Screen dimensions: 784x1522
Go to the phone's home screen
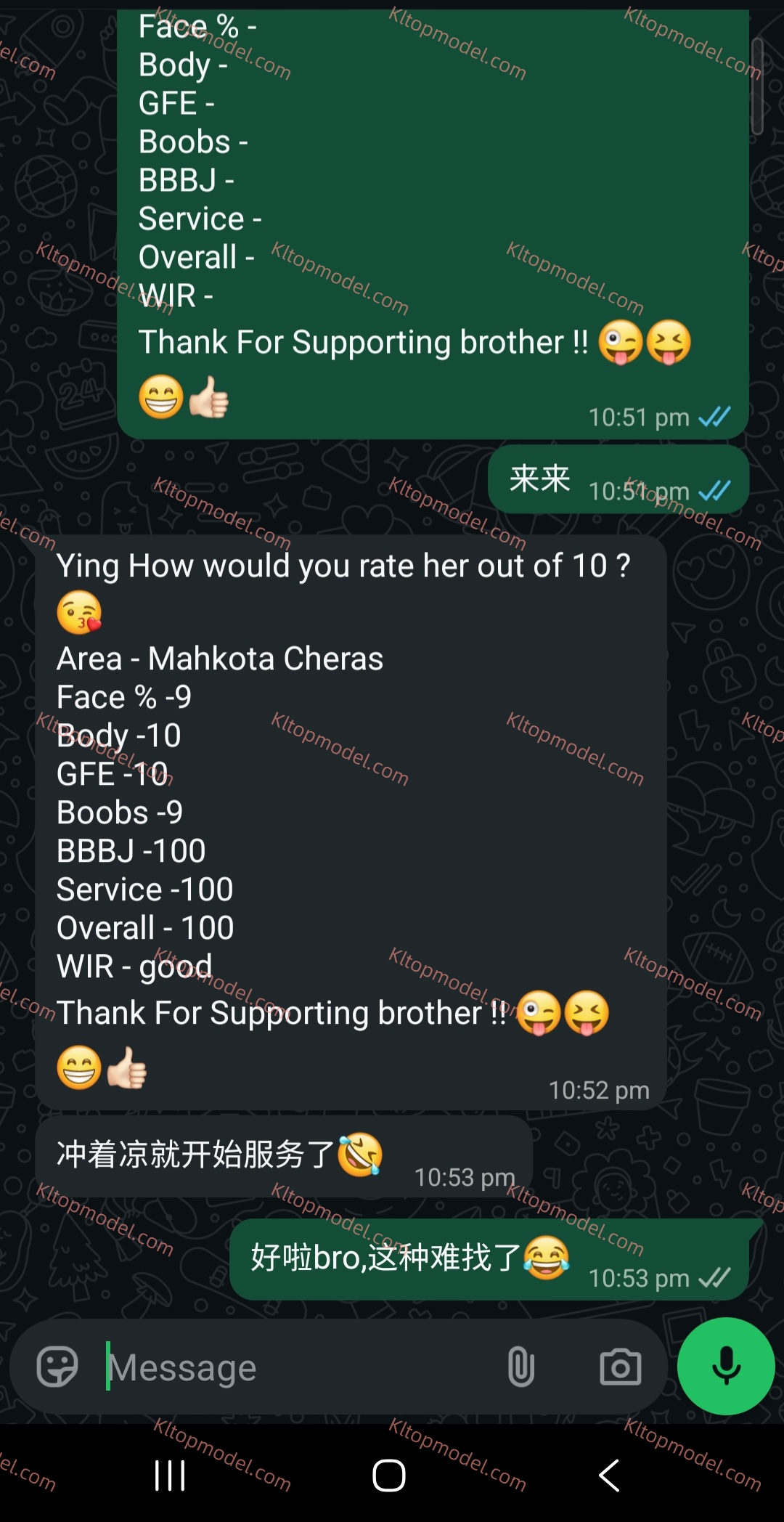click(x=389, y=1476)
